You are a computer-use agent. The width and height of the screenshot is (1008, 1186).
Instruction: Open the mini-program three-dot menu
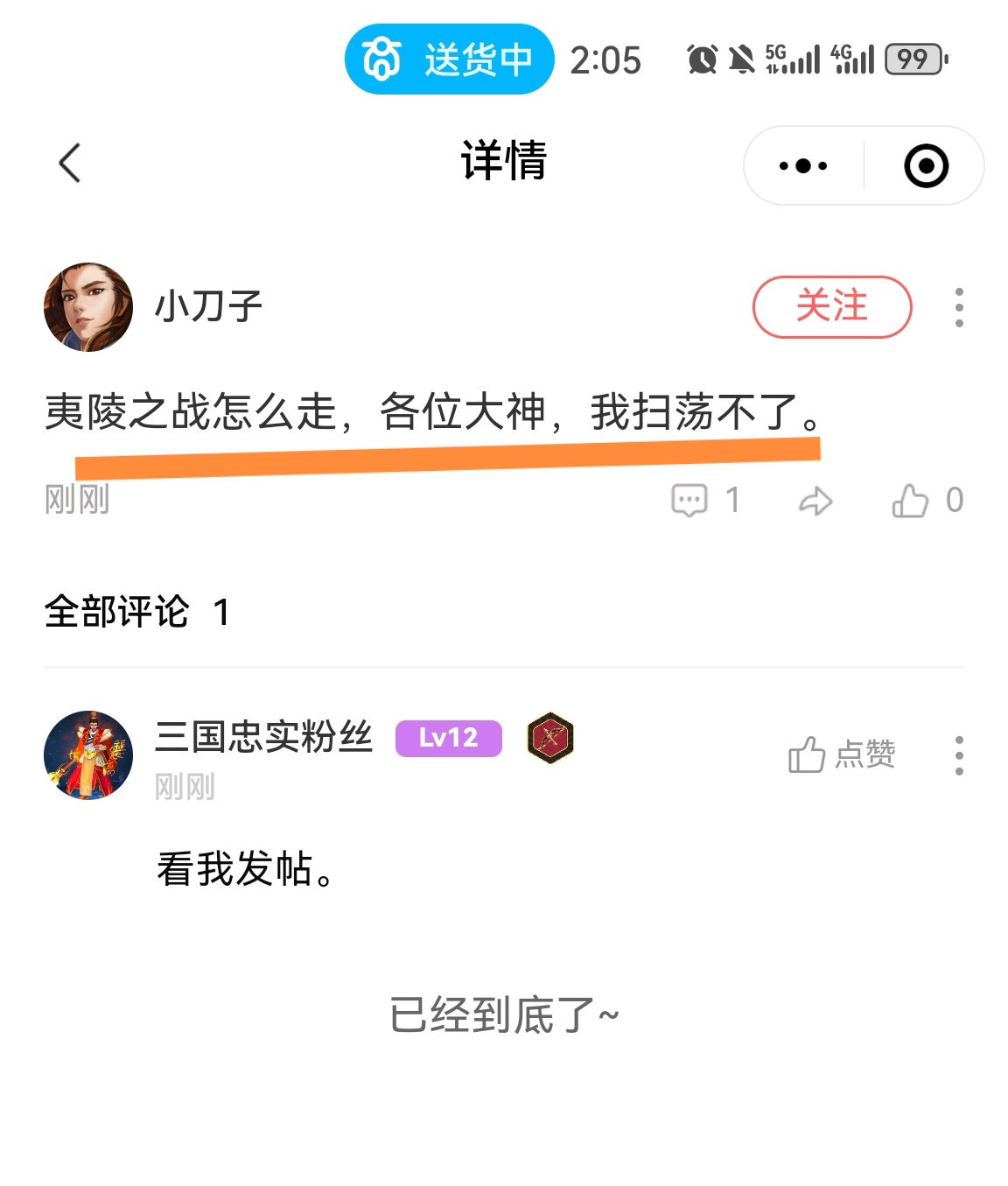pyautogui.click(x=803, y=165)
